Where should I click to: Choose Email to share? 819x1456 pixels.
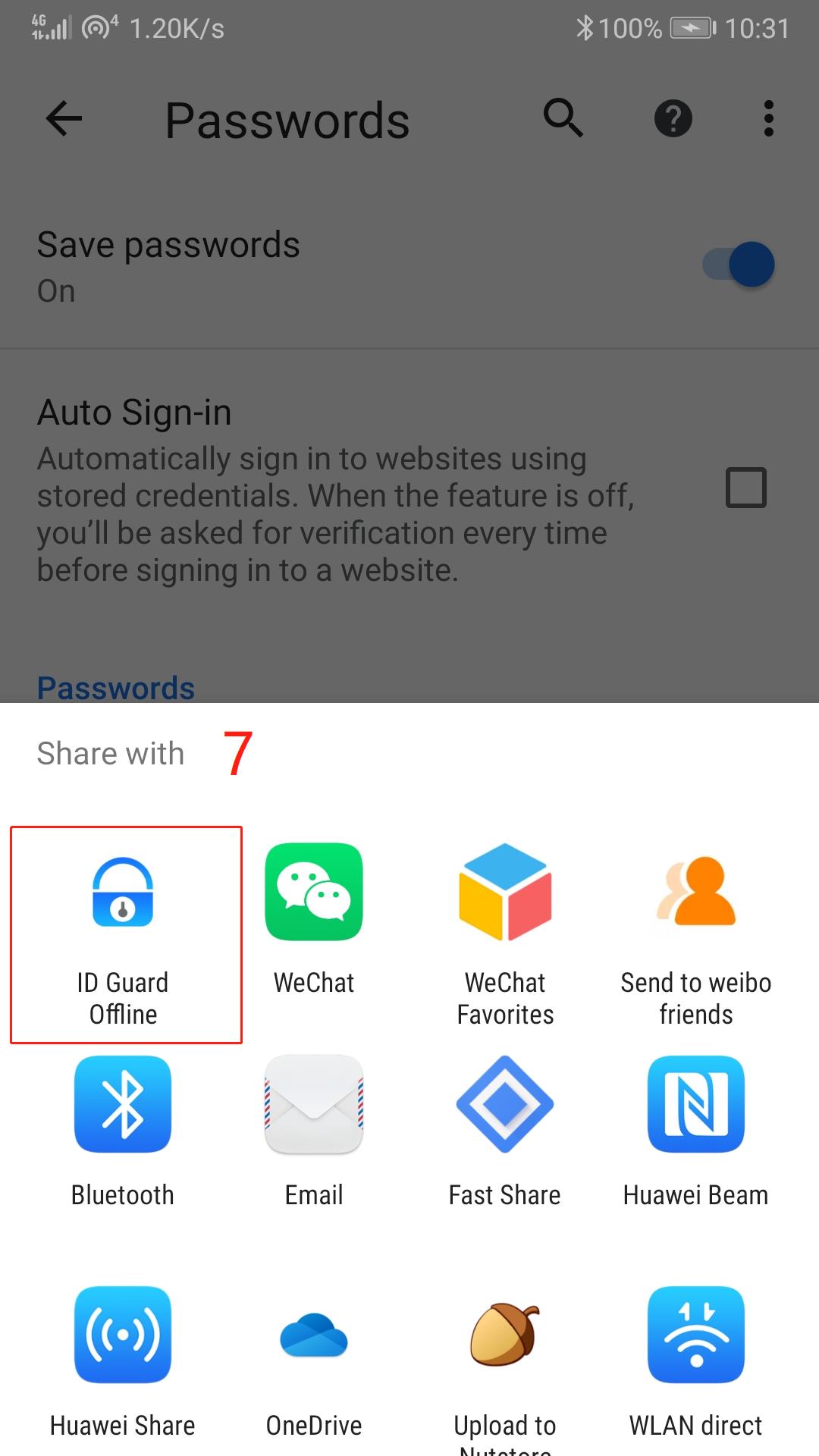click(x=314, y=1104)
